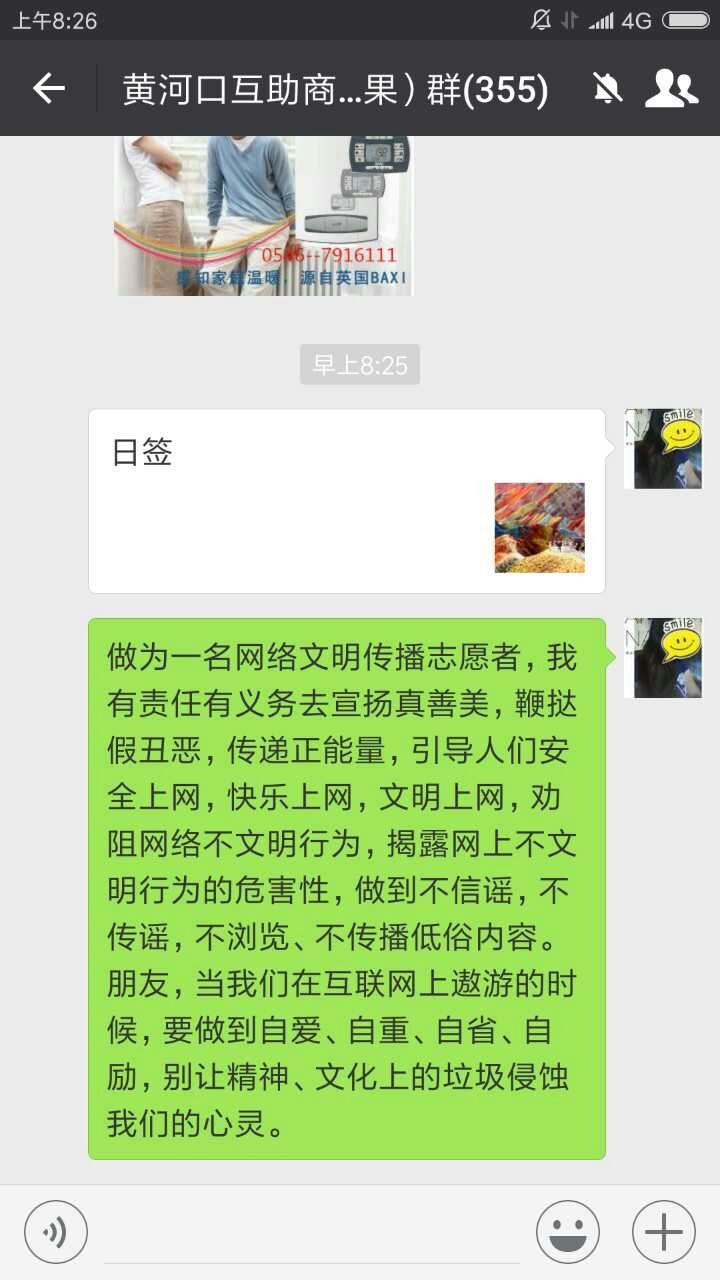
Task: View the shared heating advertisement image
Action: pos(264,216)
